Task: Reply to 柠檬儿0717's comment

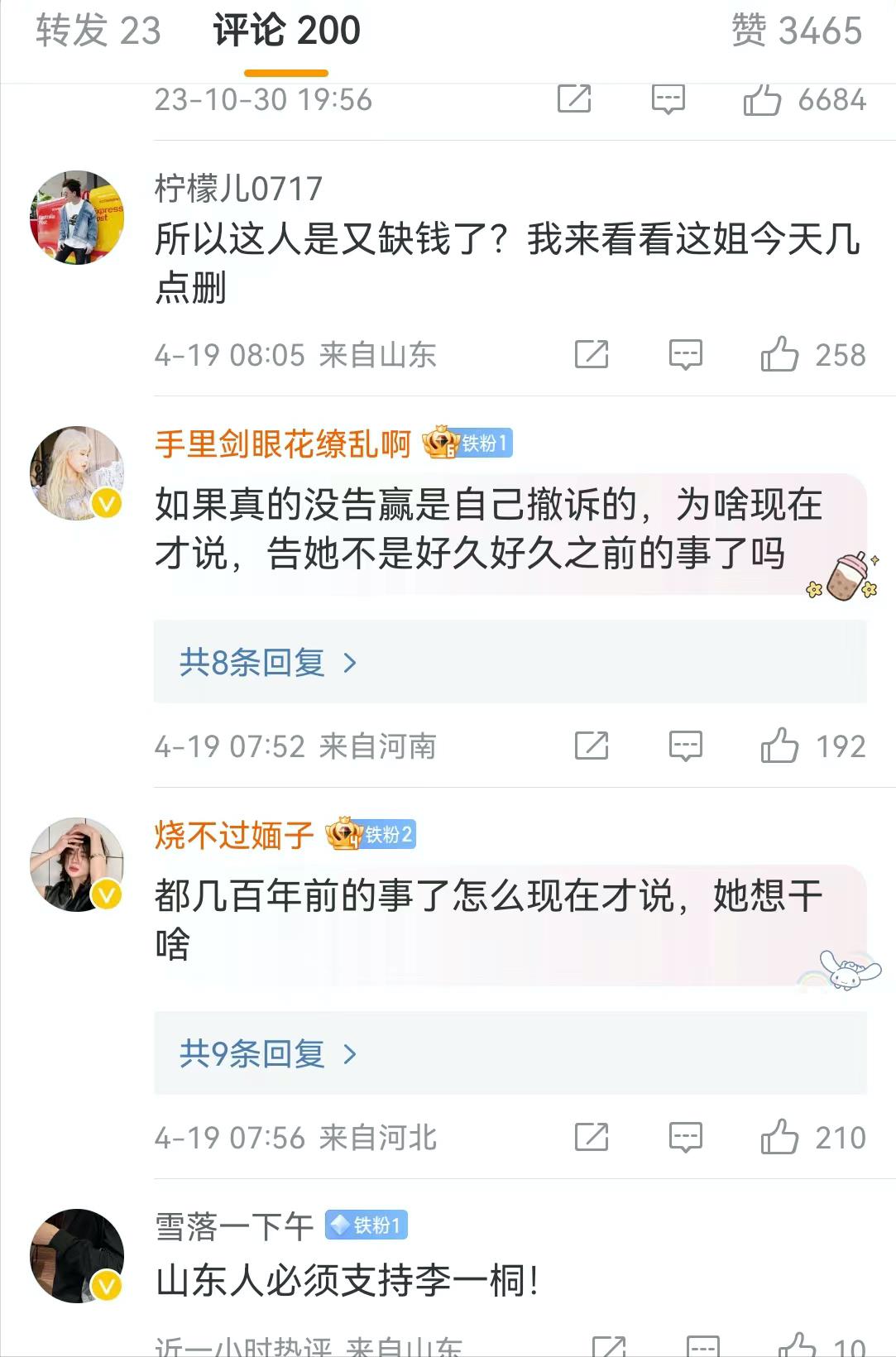Action: 685,354
